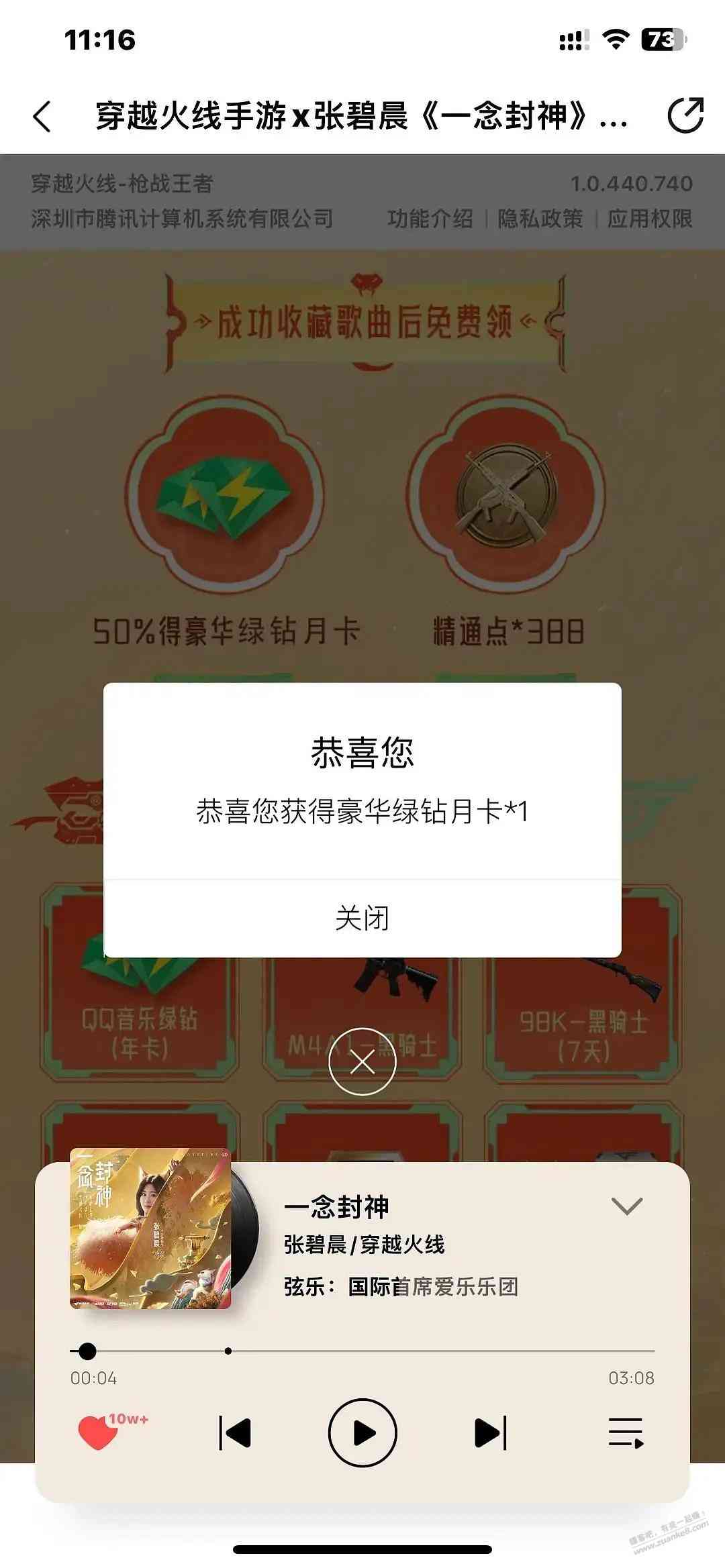725x1568 pixels.
Task: Open the playlist queue icon
Action: (x=626, y=1433)
